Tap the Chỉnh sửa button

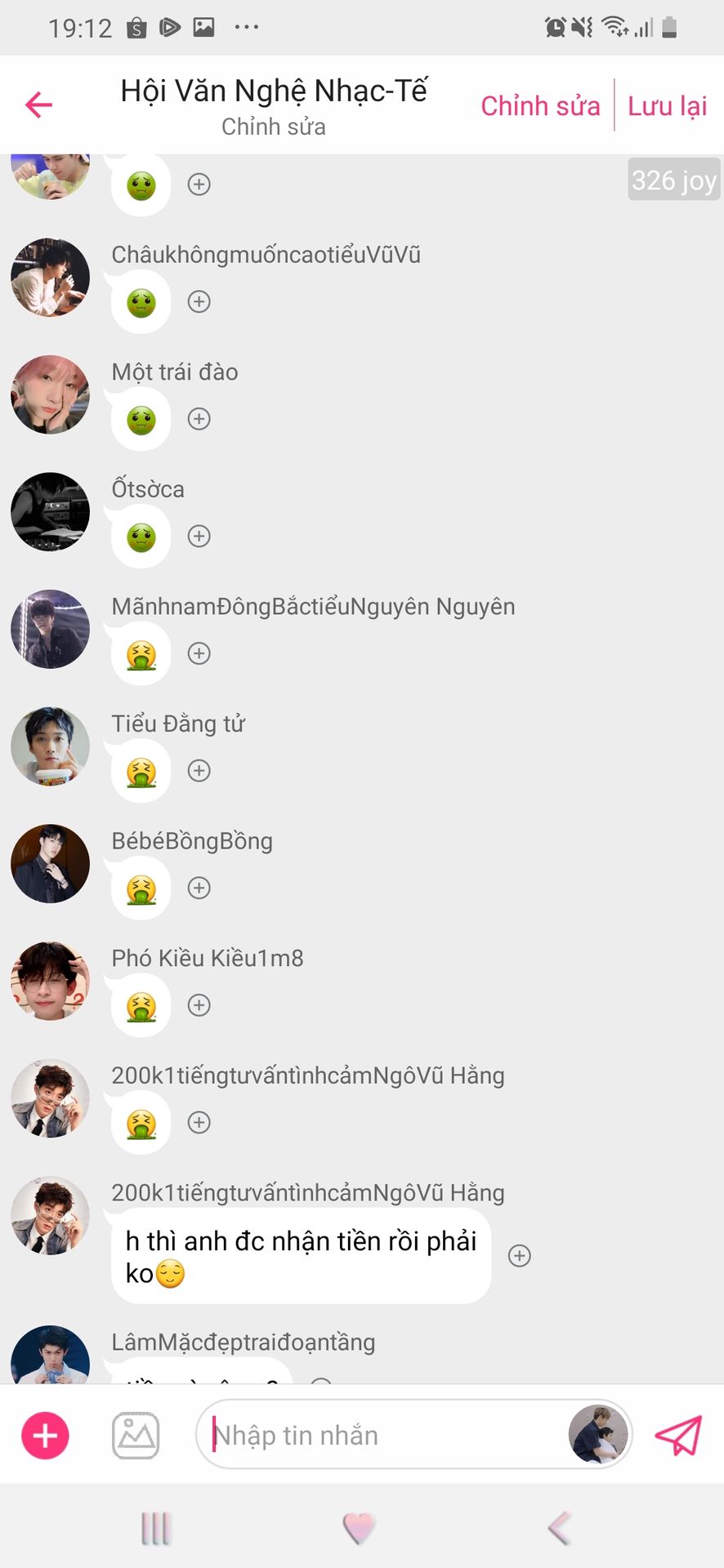[540, 106]
